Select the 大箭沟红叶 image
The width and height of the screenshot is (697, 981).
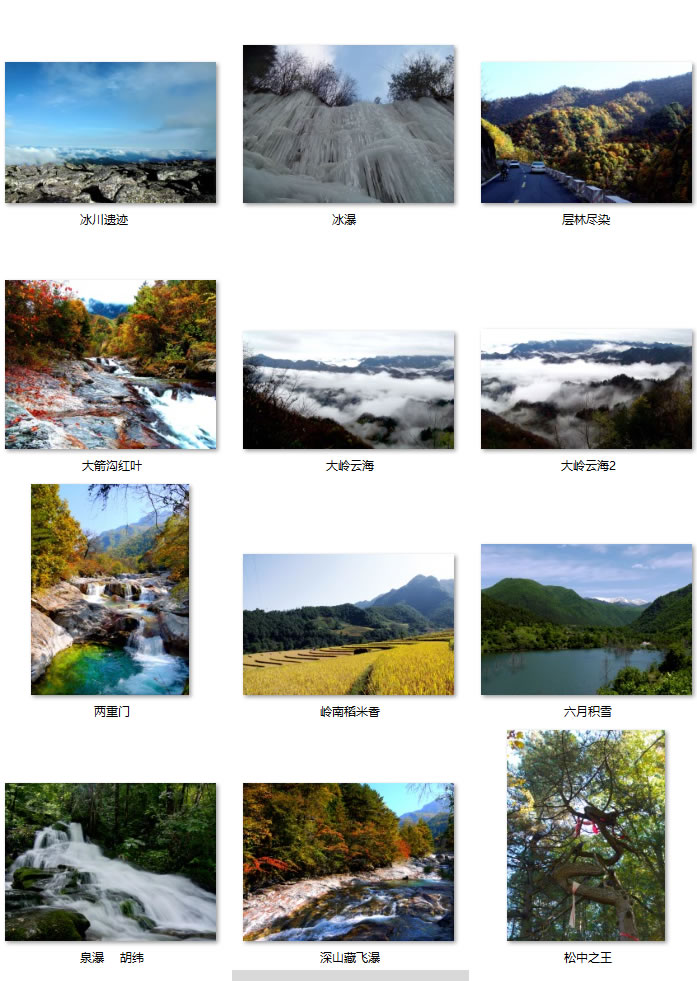coord(110,364)
